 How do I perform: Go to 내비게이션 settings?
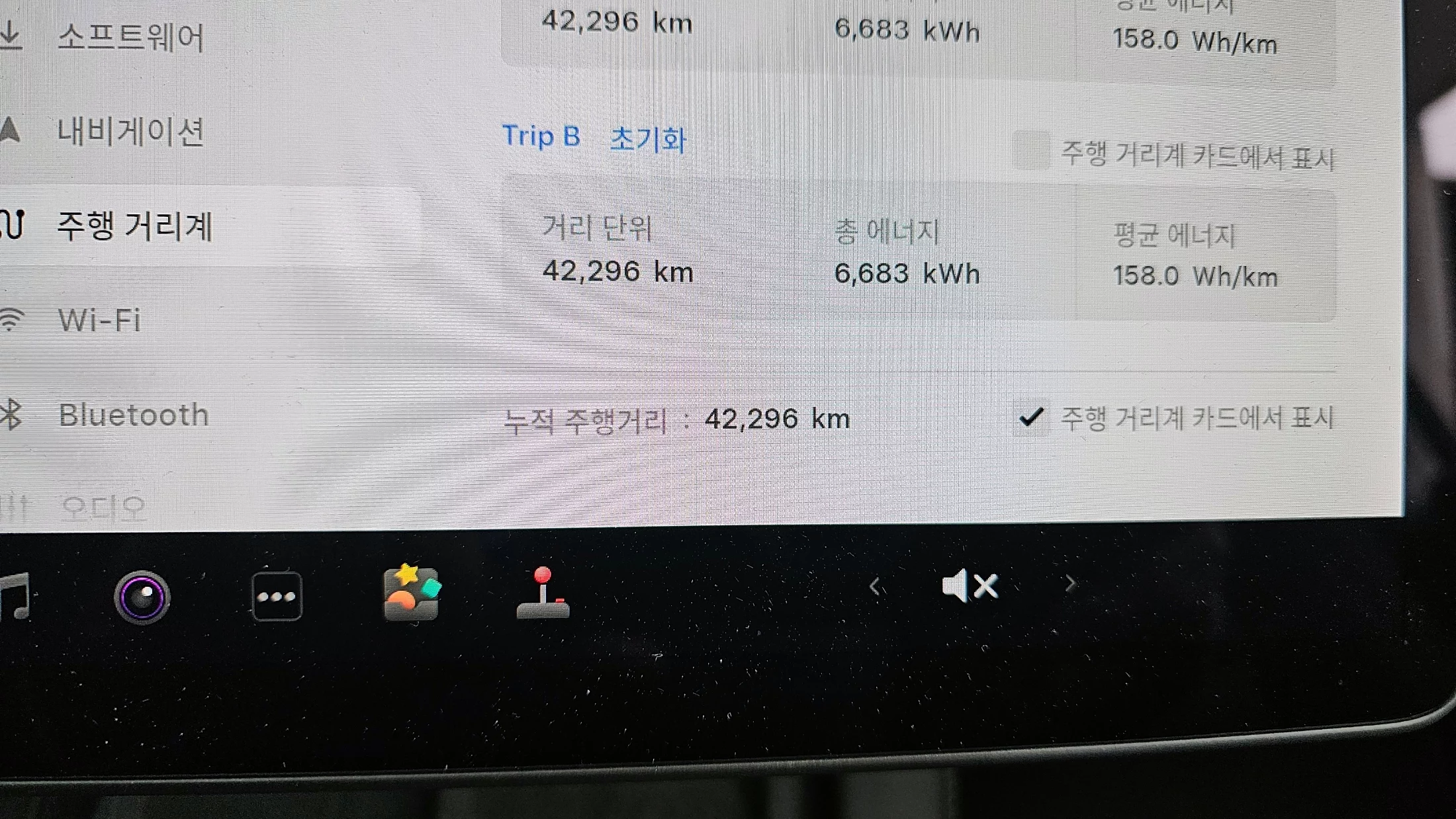coord(130,131)
